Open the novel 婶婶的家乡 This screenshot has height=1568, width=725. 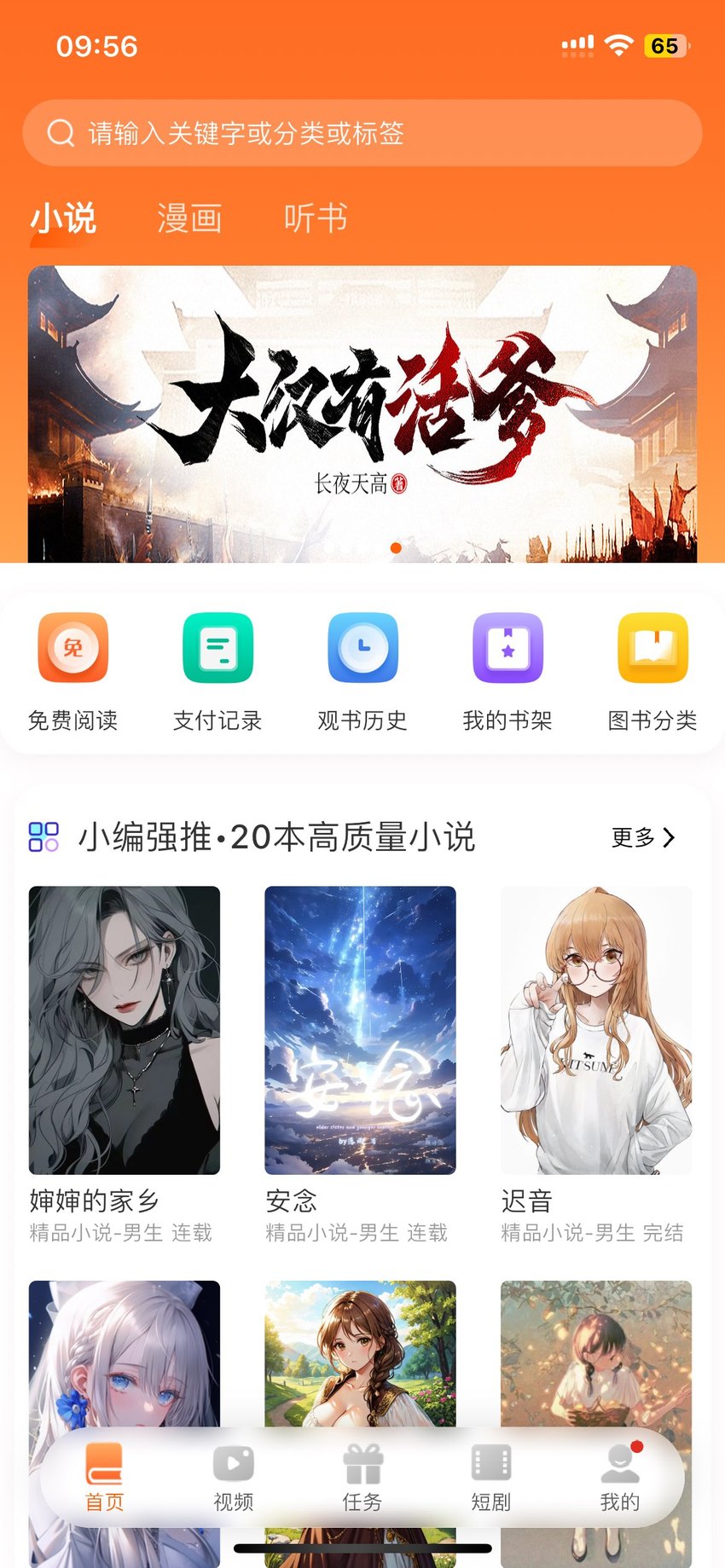[125, 1065]
